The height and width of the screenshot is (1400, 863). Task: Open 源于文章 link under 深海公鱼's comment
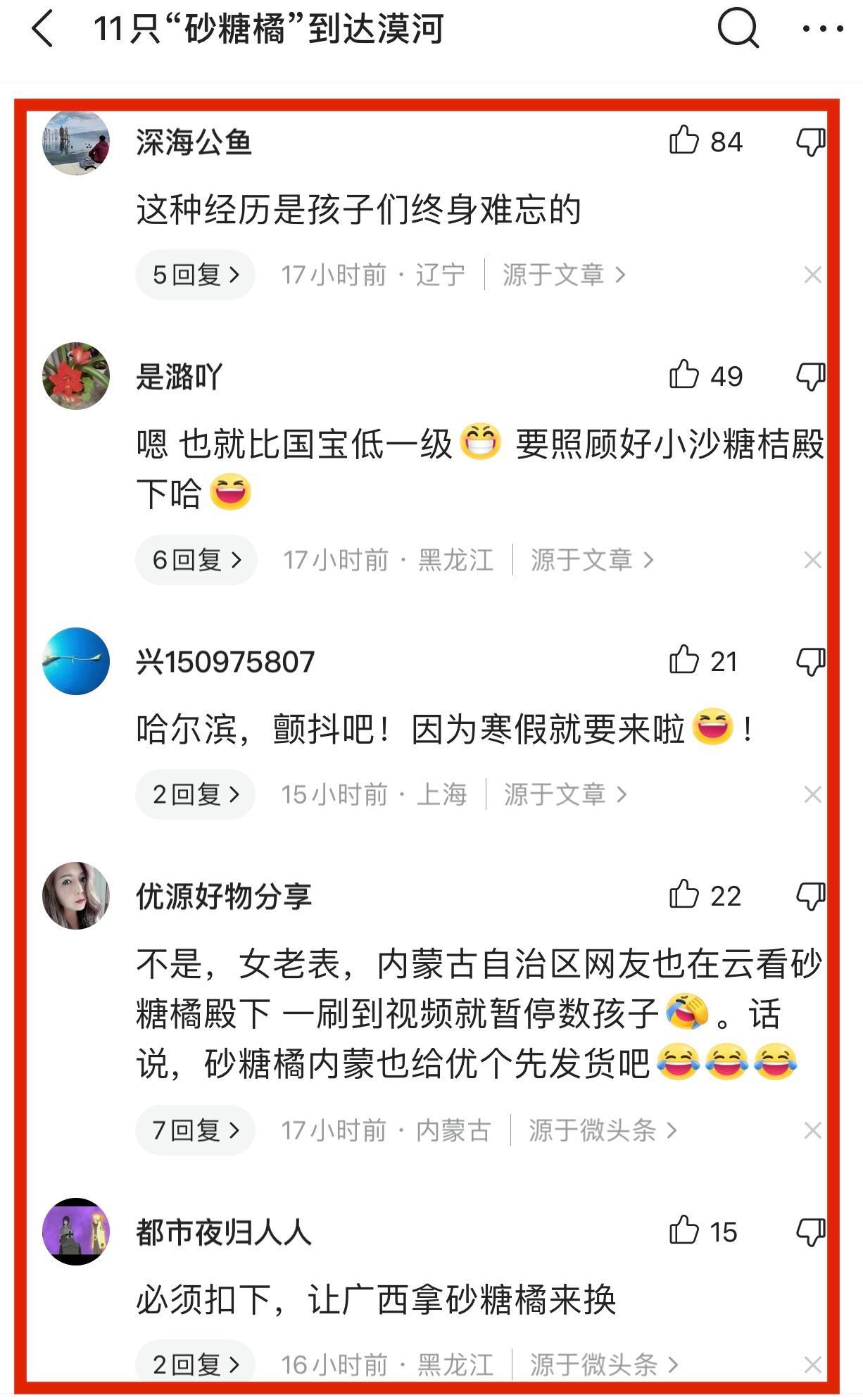[563, 275]
